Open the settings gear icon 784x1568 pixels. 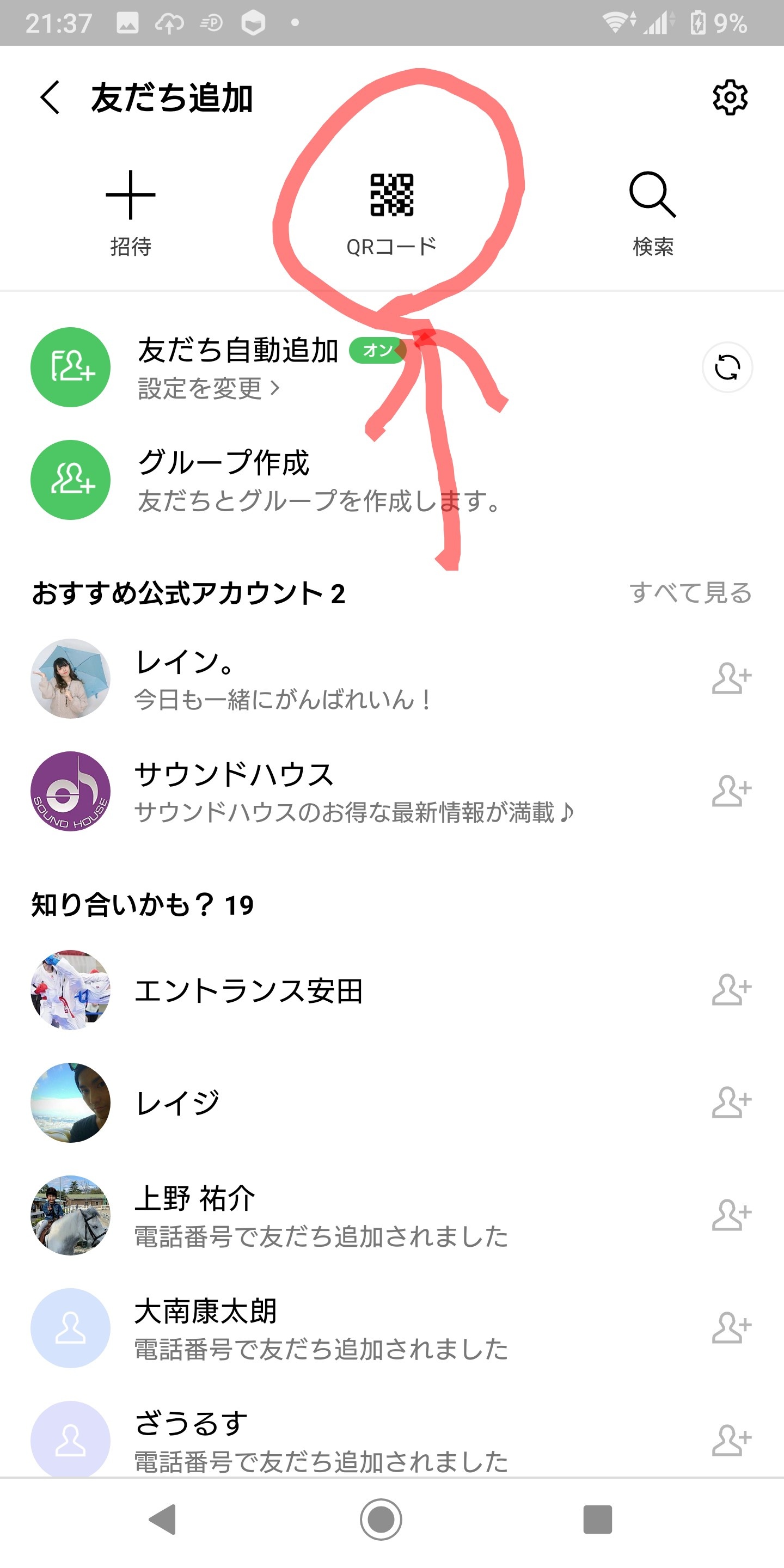point(729,97)
